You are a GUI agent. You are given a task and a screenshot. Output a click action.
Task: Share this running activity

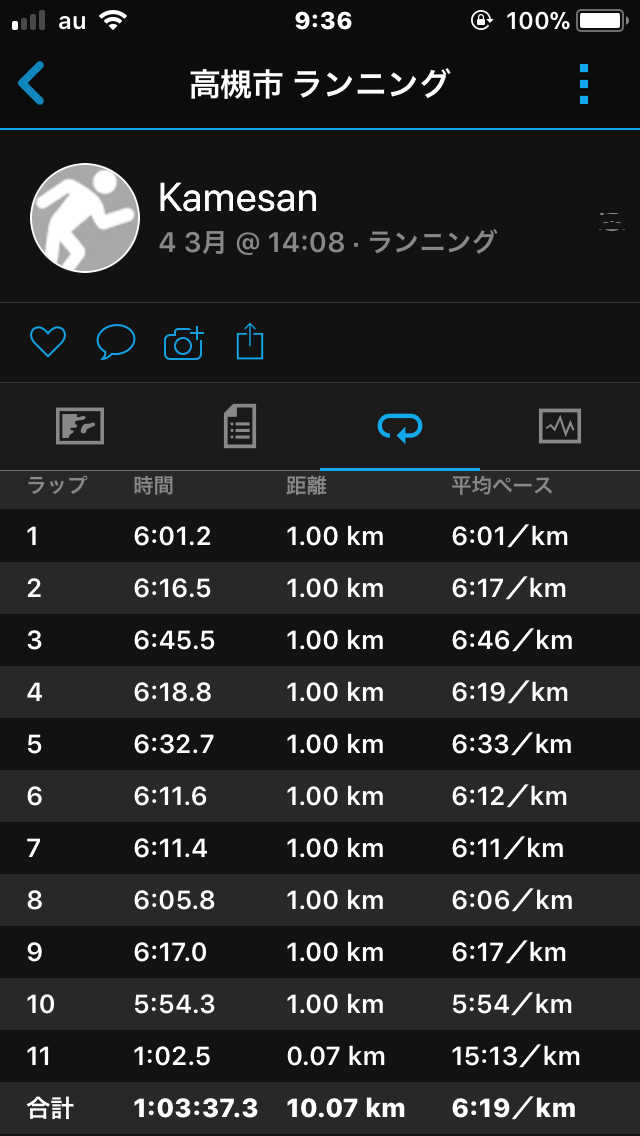[251, 341]
